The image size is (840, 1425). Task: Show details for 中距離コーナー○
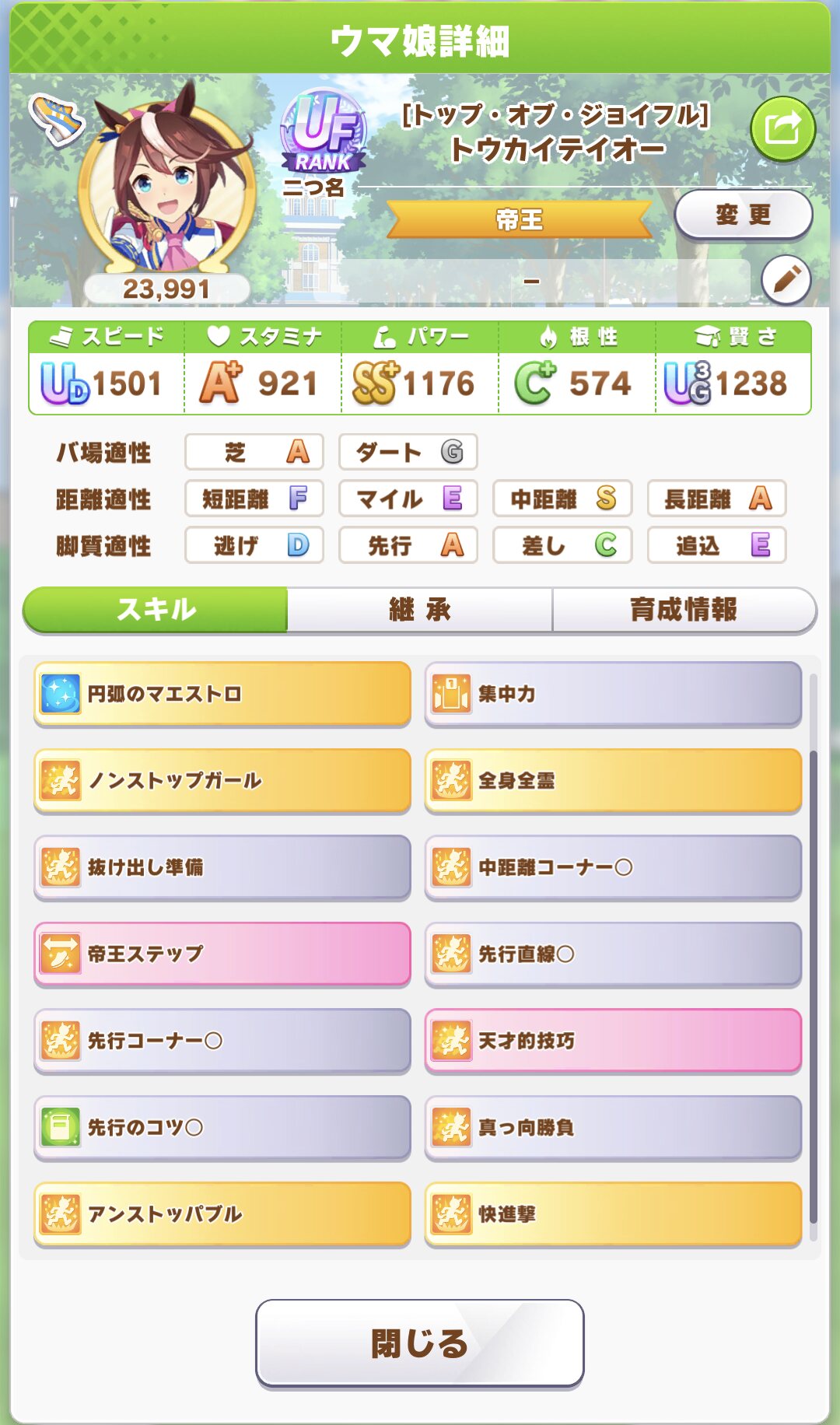pyautogui.click(x=613, y=867)
